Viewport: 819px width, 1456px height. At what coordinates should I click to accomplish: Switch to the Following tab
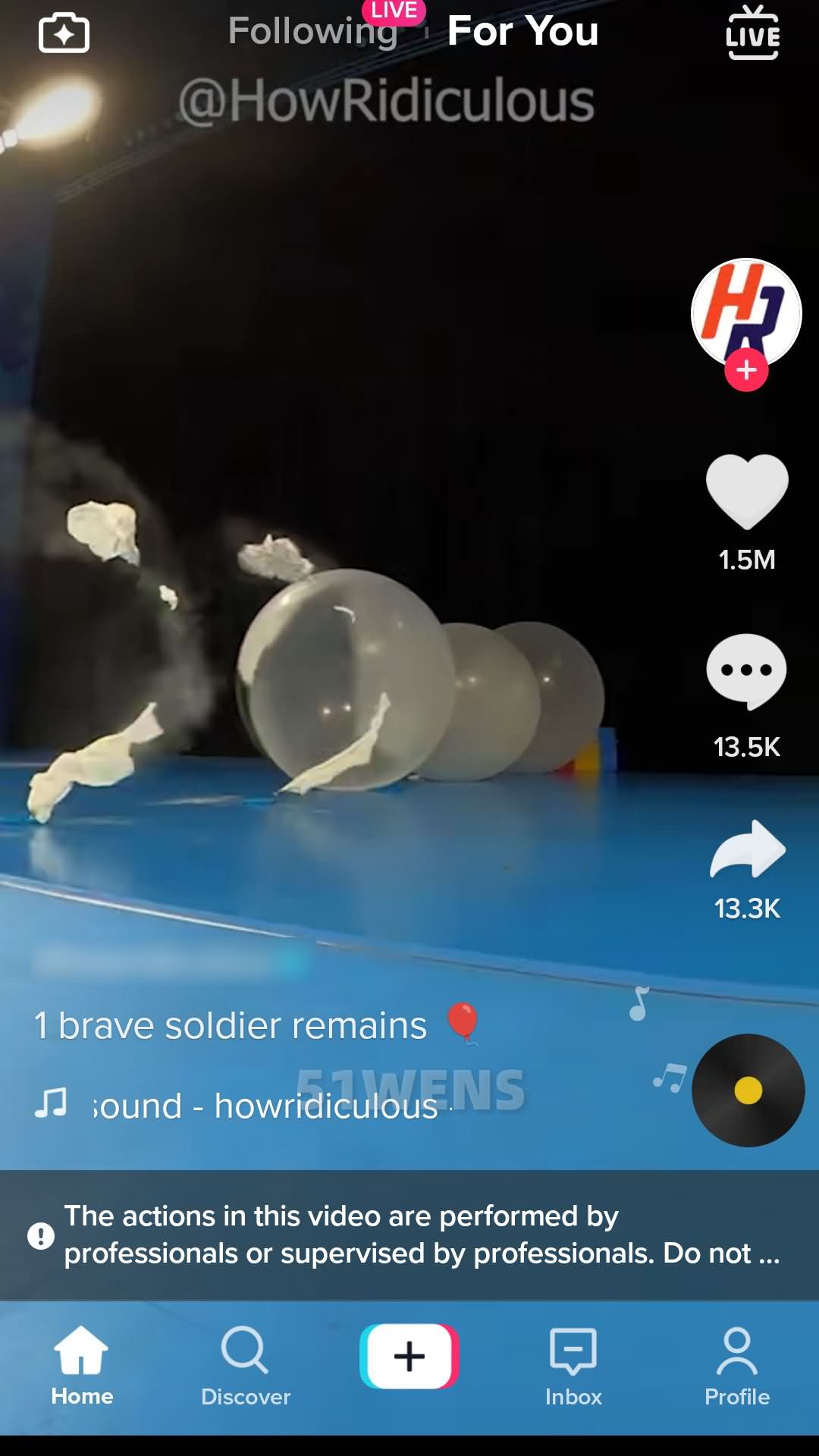[313, 32]
